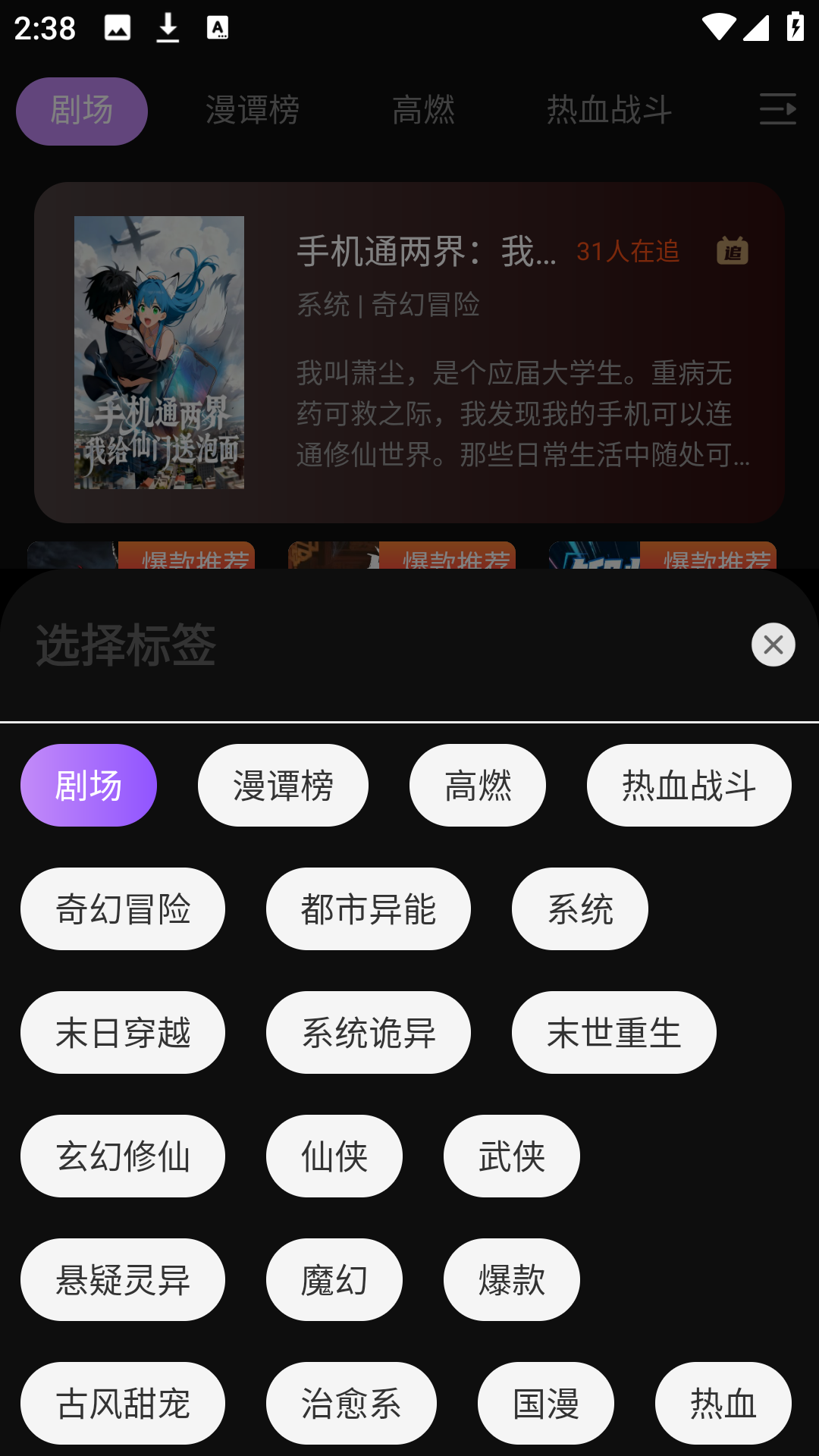819x1456 pixels.
Task: Select the 奇幻冒险 tag
Action: [122, 908]
